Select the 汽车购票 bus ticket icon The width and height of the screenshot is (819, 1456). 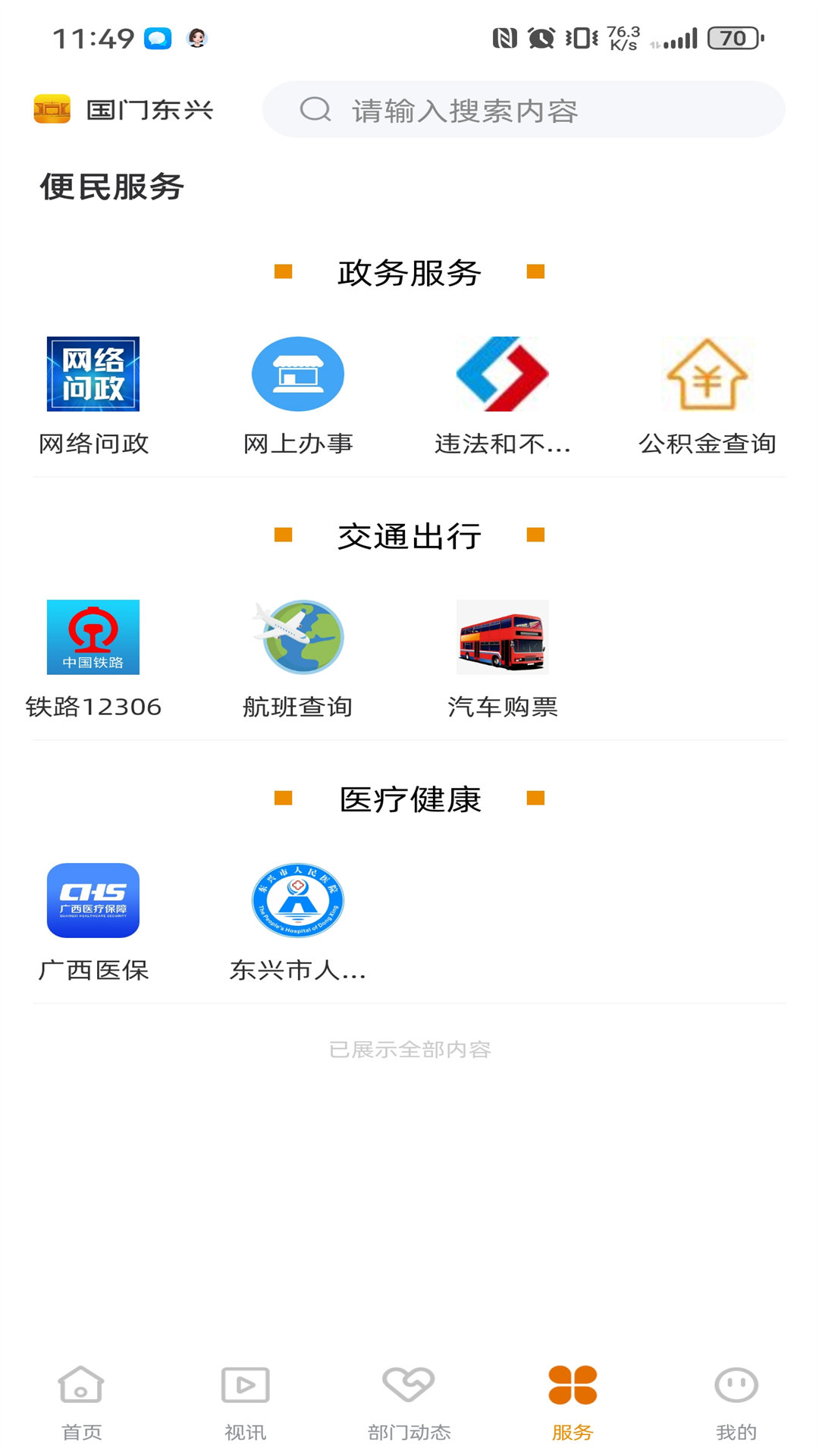coord(503,638)
